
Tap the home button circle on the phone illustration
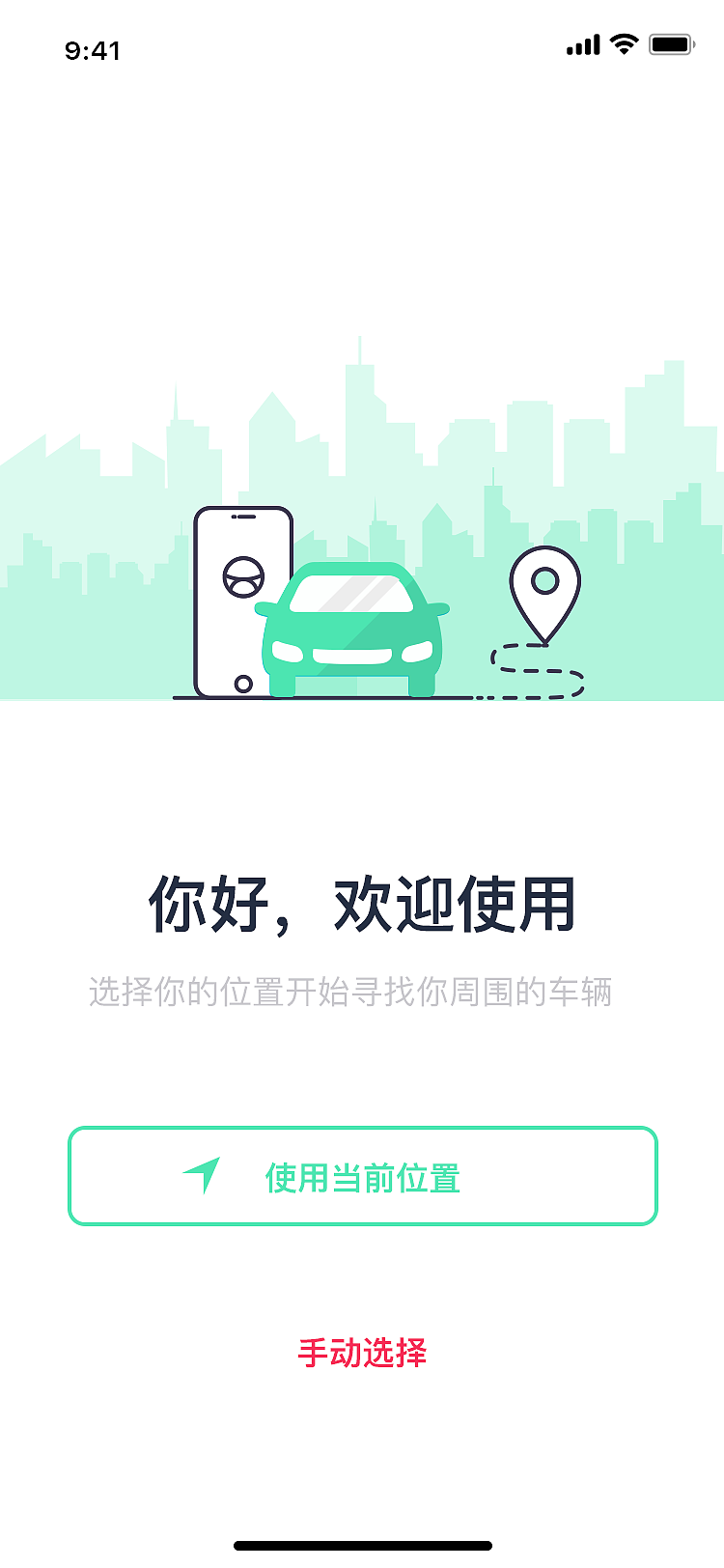[243, 683]
